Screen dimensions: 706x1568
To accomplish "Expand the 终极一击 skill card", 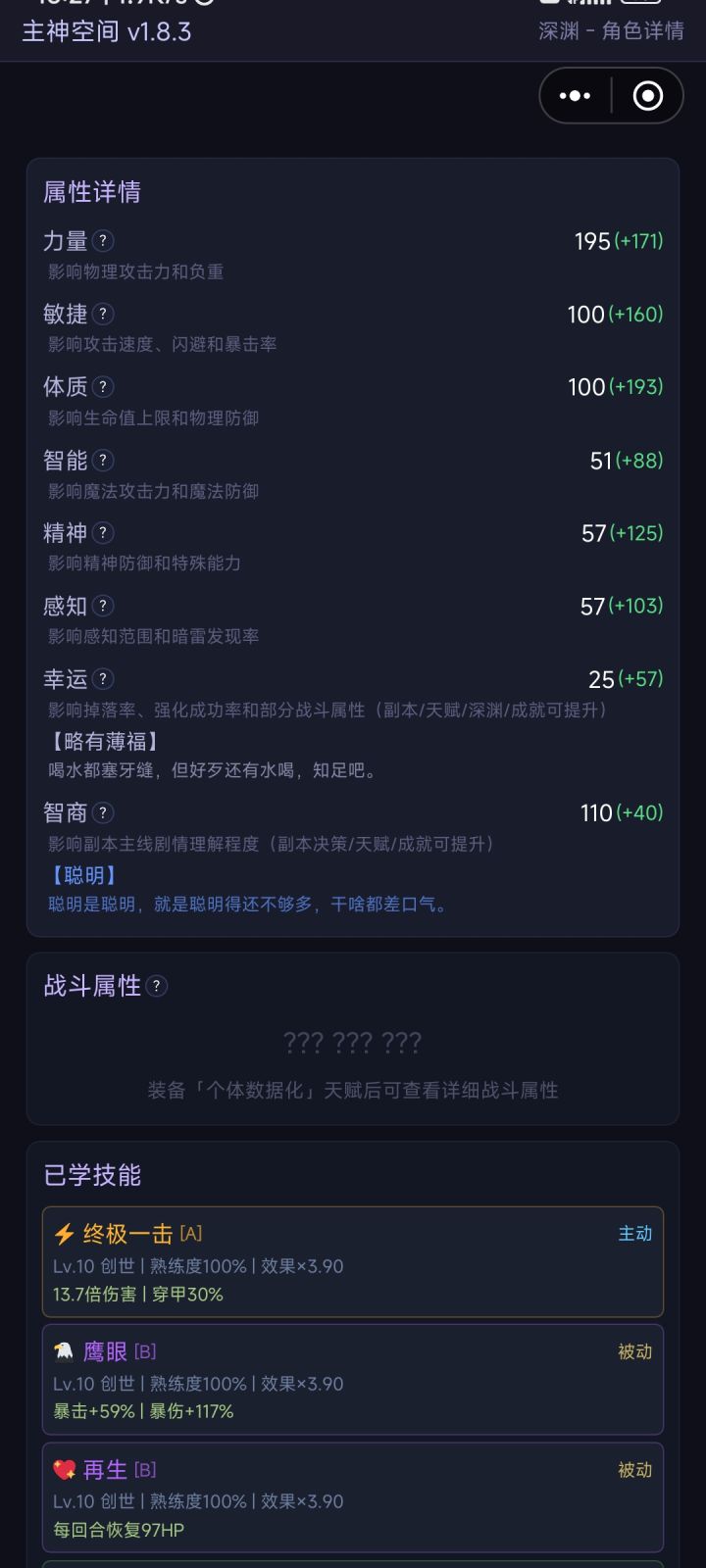I will coord(353,1262).
